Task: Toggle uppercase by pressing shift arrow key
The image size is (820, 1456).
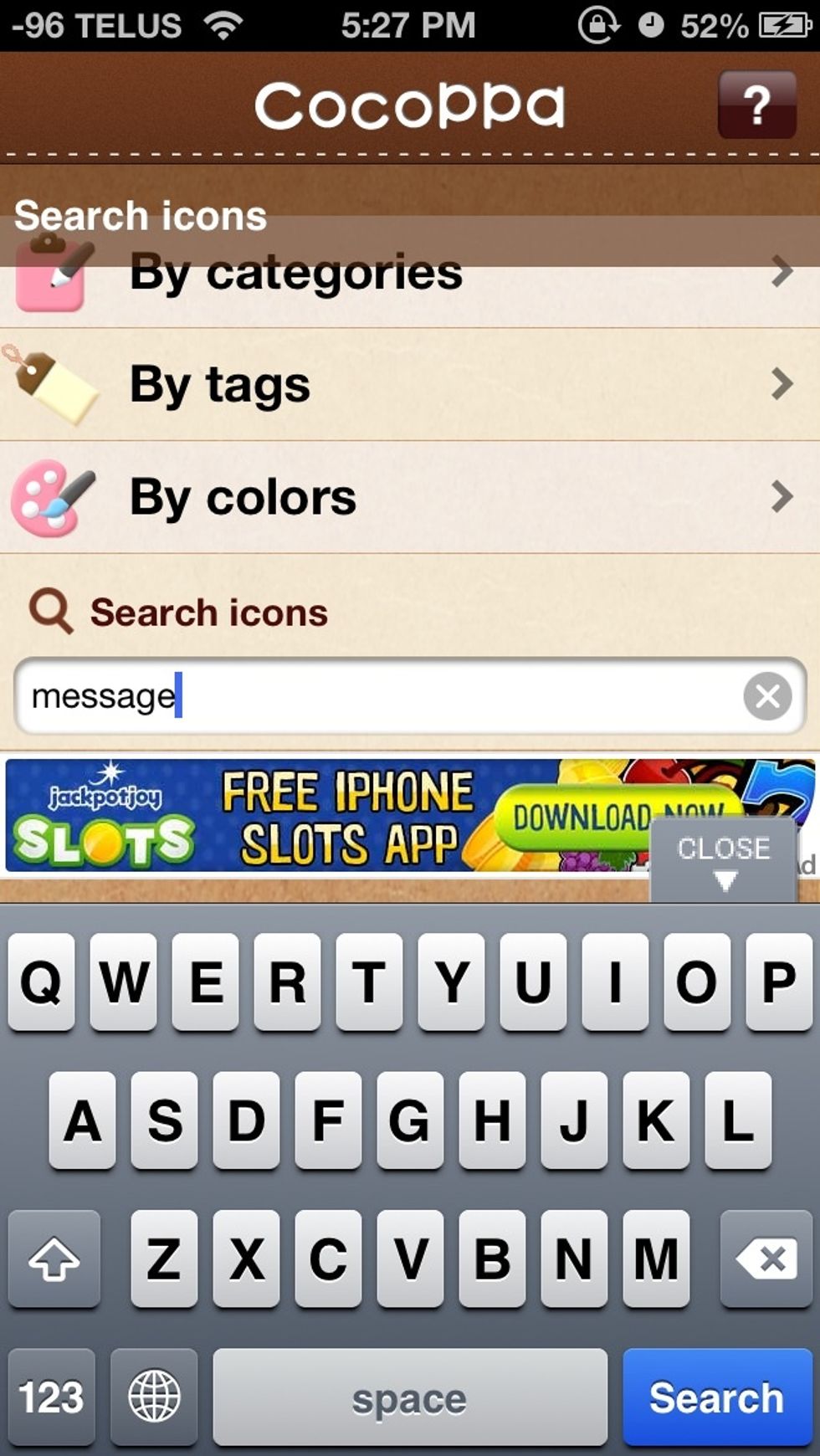Action: tap(54, 1259)
